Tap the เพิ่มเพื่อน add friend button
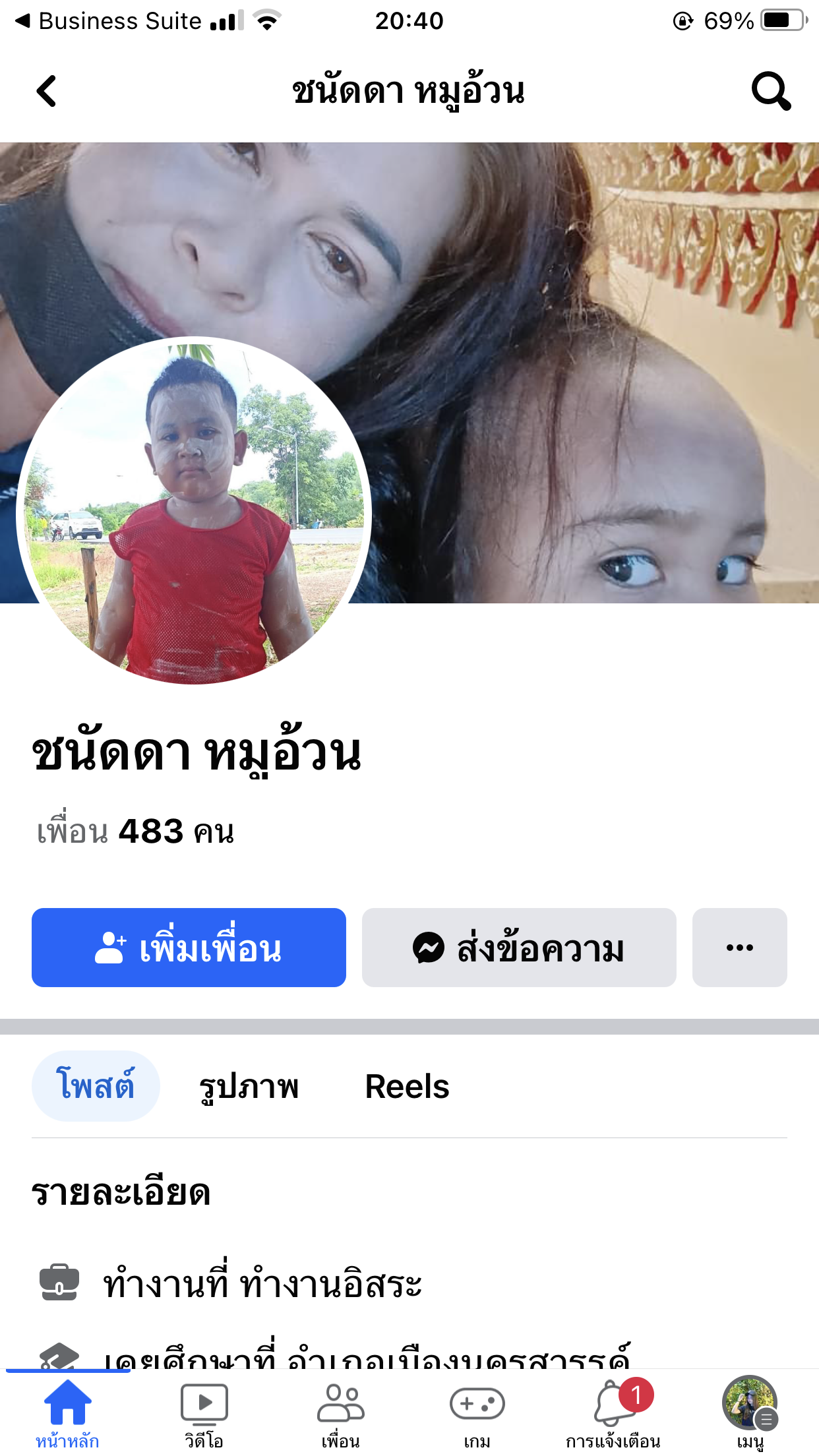Image resolution: width=819 pixels, height=1456 pixels. point(189,948)
